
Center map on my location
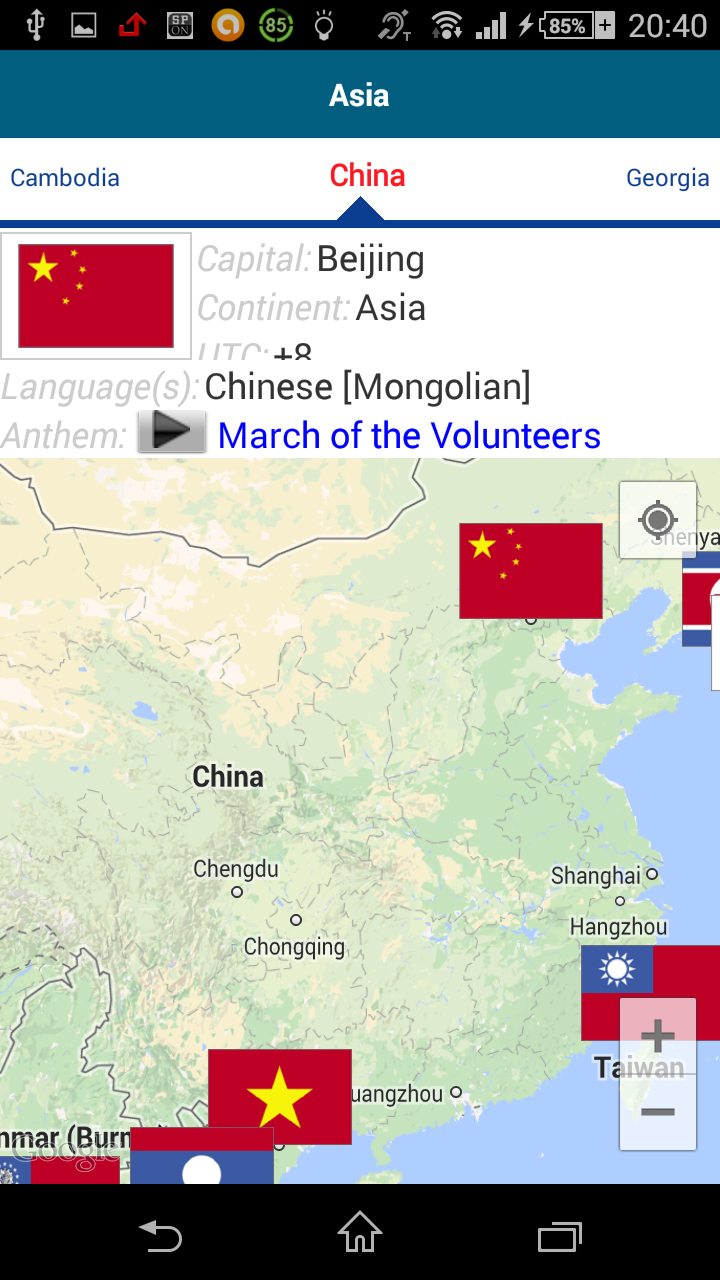coord(658,520)
